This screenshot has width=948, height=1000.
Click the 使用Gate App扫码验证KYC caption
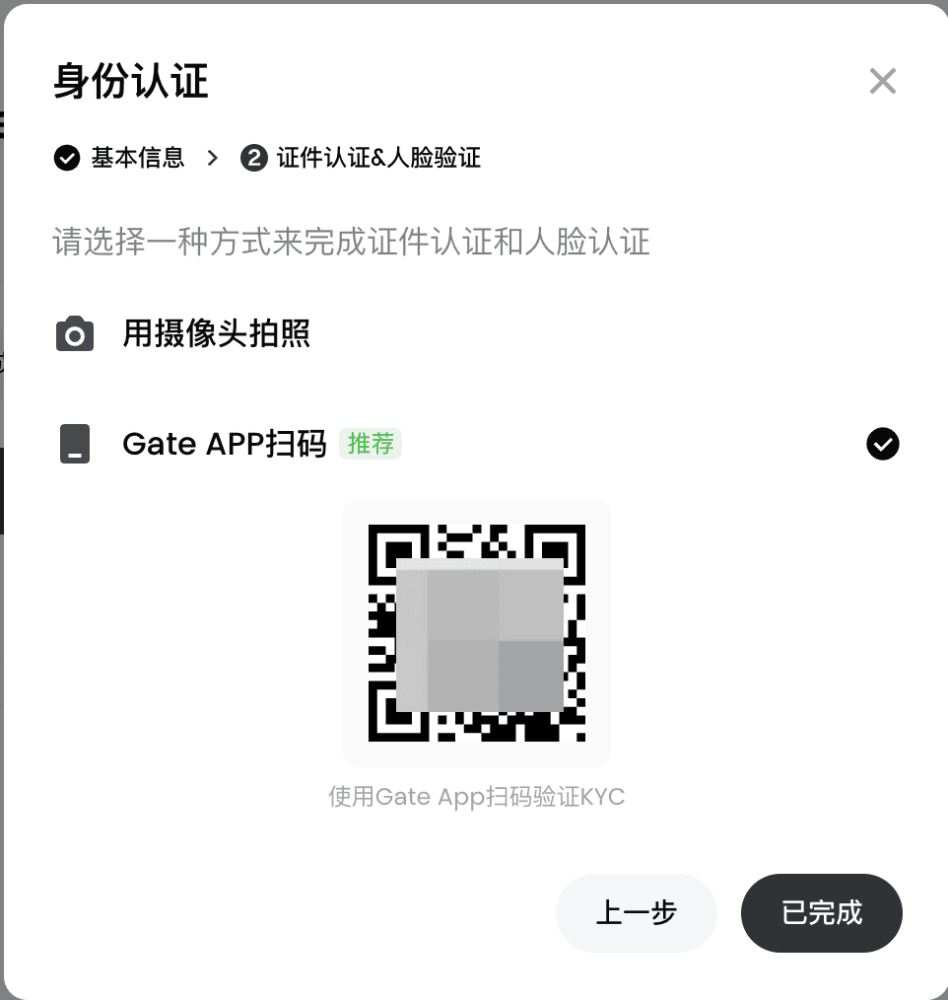(x=476, y=796)
